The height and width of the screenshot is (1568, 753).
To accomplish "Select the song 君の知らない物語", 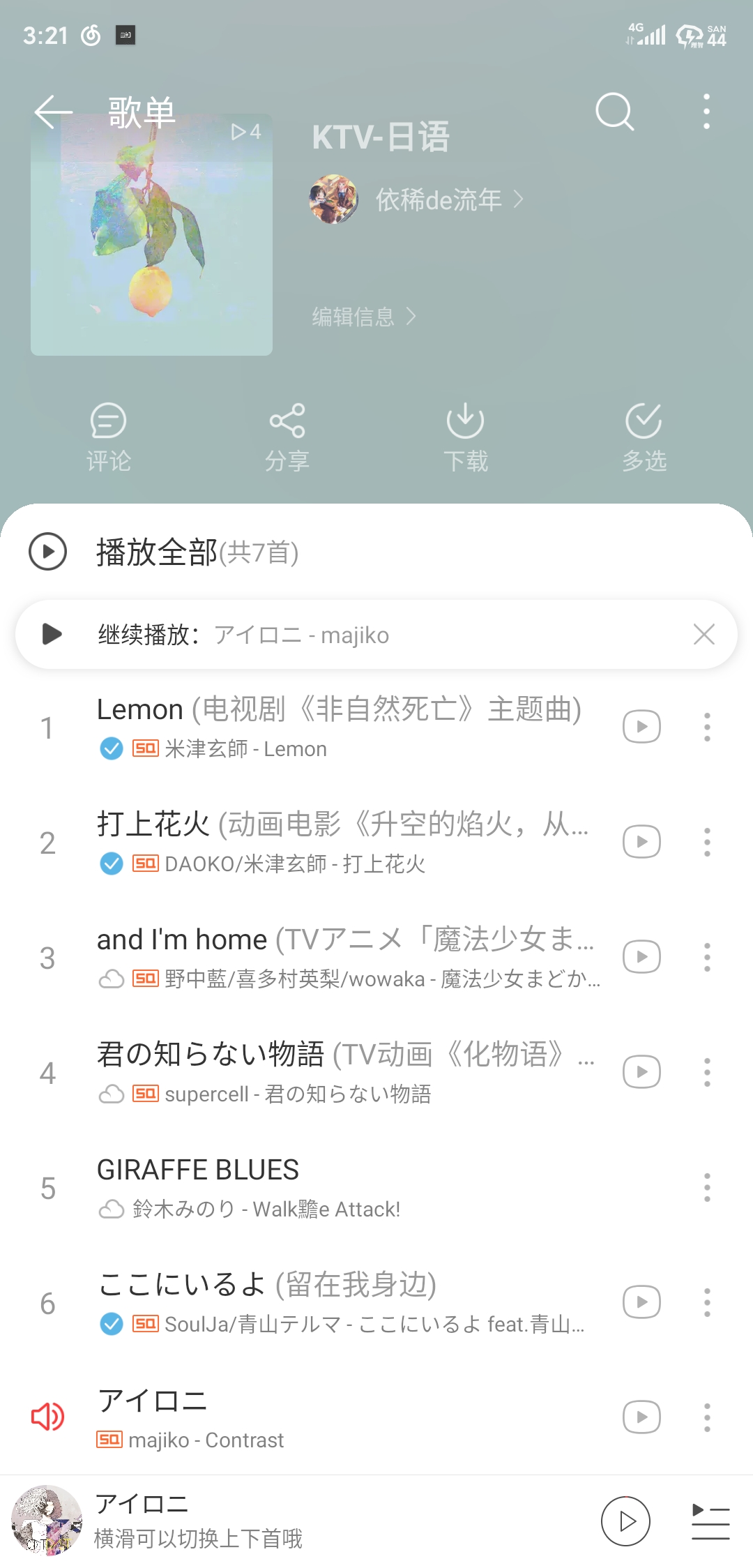I will [335, 1071].
